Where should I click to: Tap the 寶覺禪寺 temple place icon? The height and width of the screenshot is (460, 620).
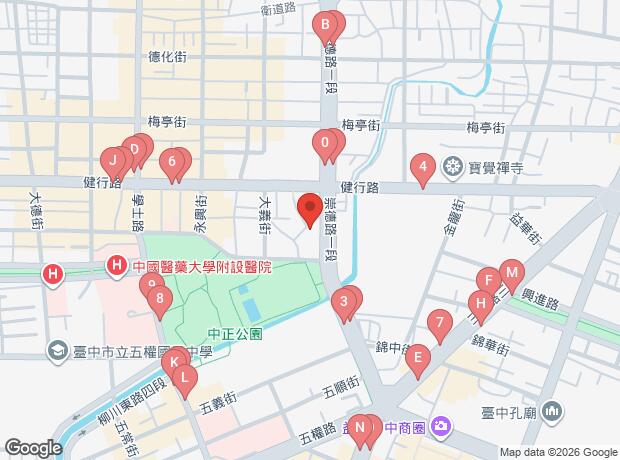click(454, 167)
